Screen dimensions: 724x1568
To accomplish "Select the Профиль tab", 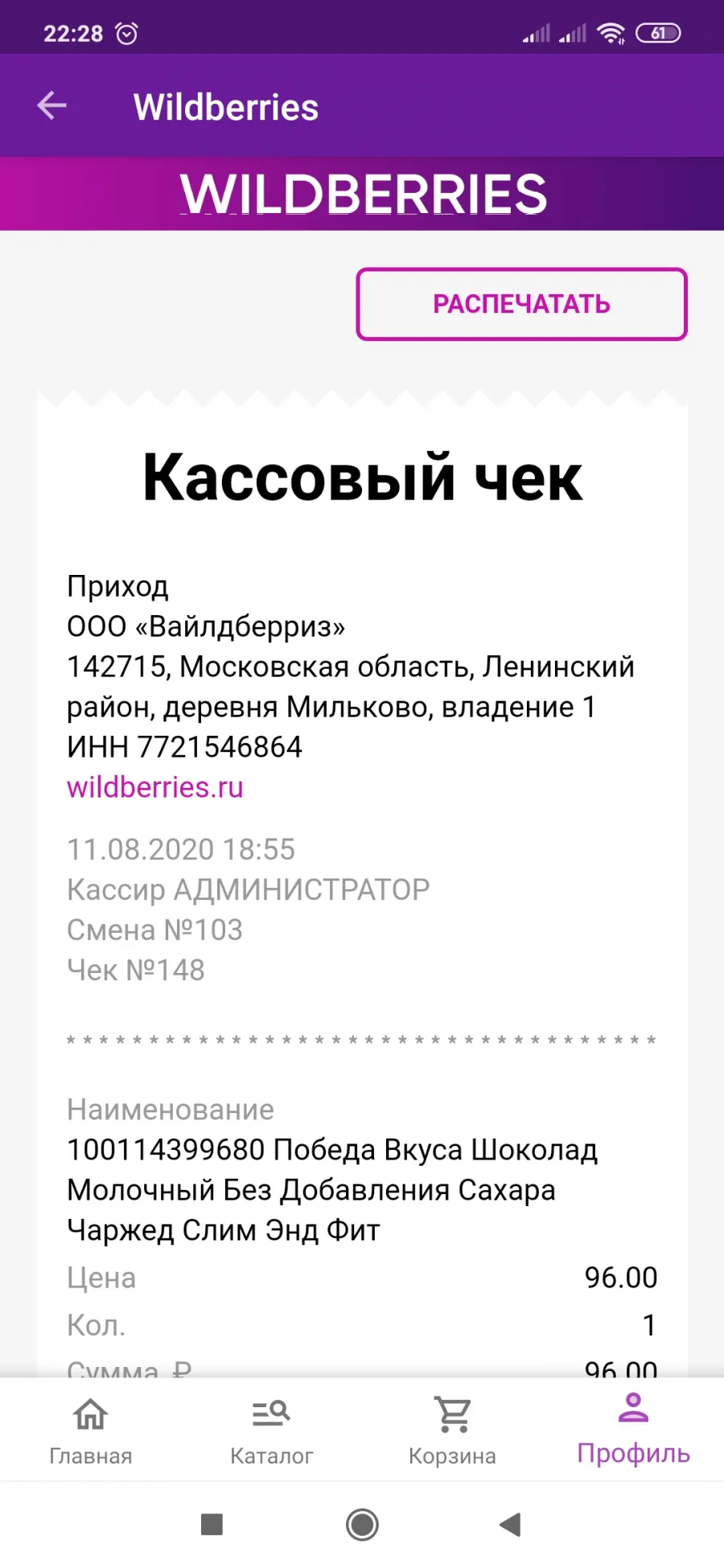I will (633, 1430).
